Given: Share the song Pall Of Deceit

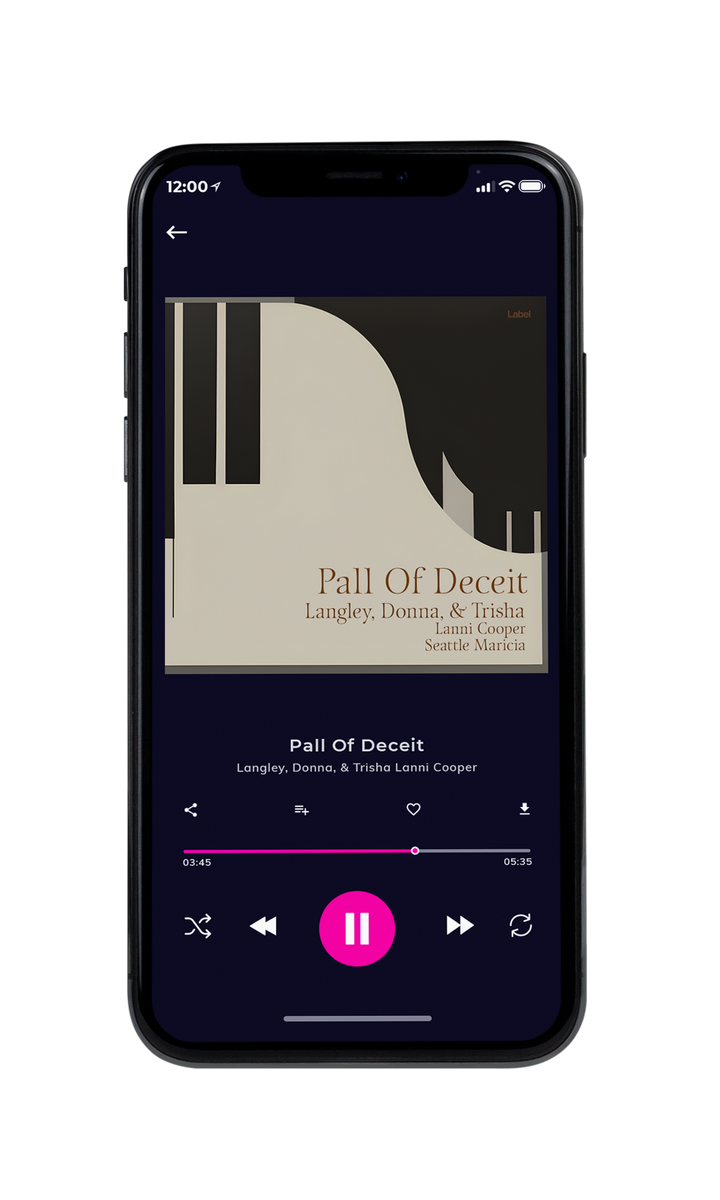Looking at the screenshot, I should click(x=191, y=810).
